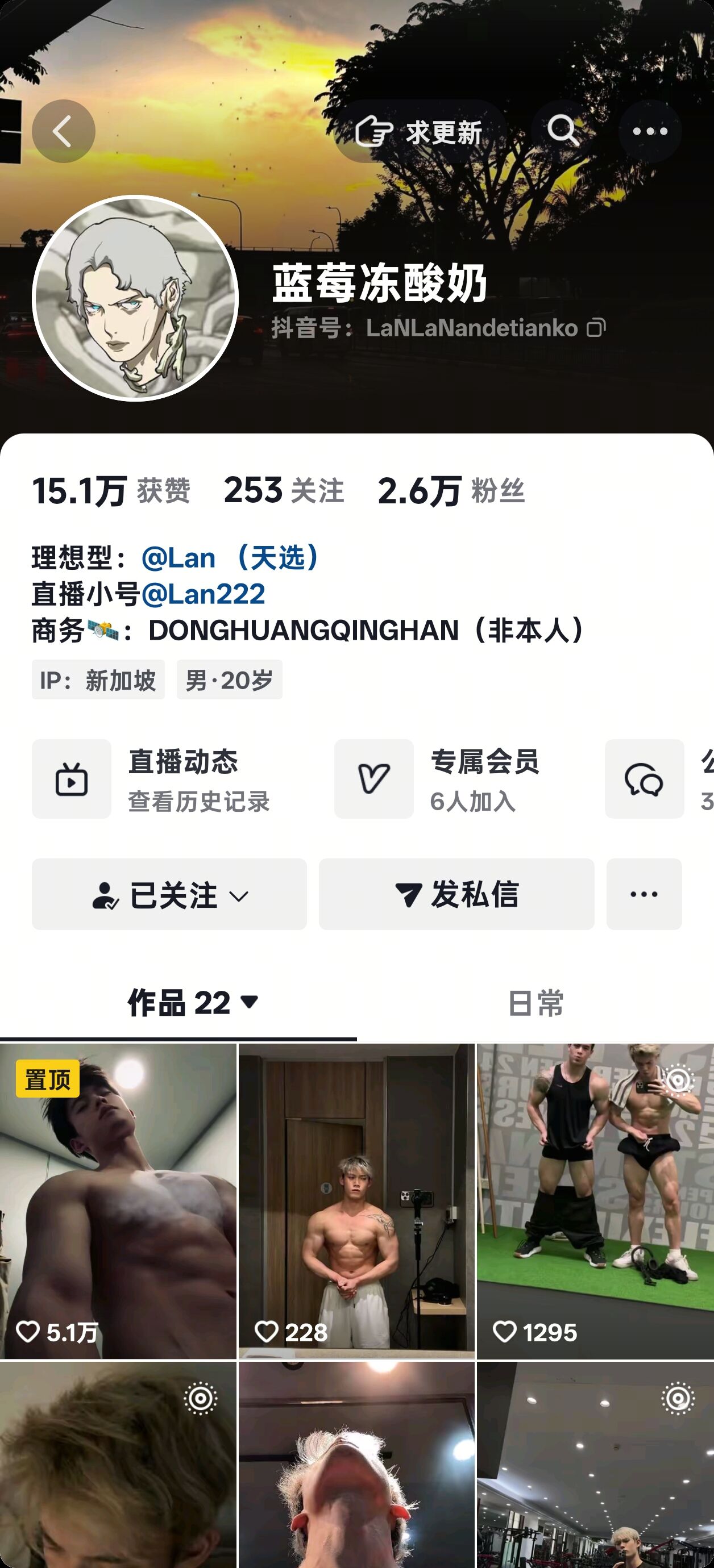Expand the 已关注 following options
This screenshot has height=1568, width=714.
tap(169, 894)
